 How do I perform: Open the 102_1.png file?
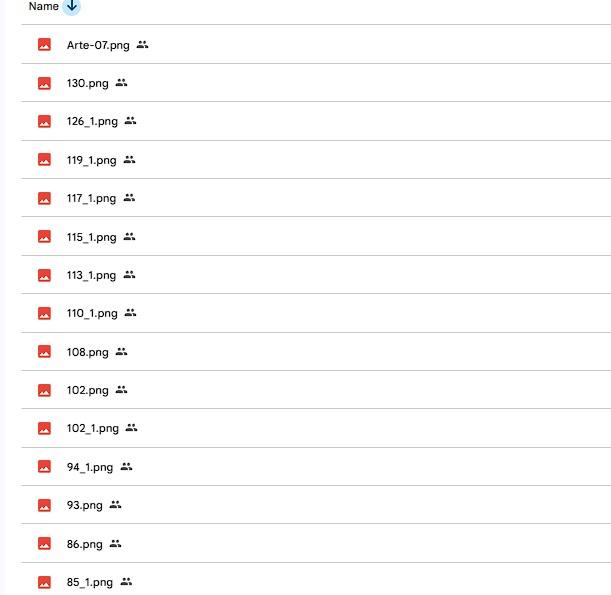[93, 428]
